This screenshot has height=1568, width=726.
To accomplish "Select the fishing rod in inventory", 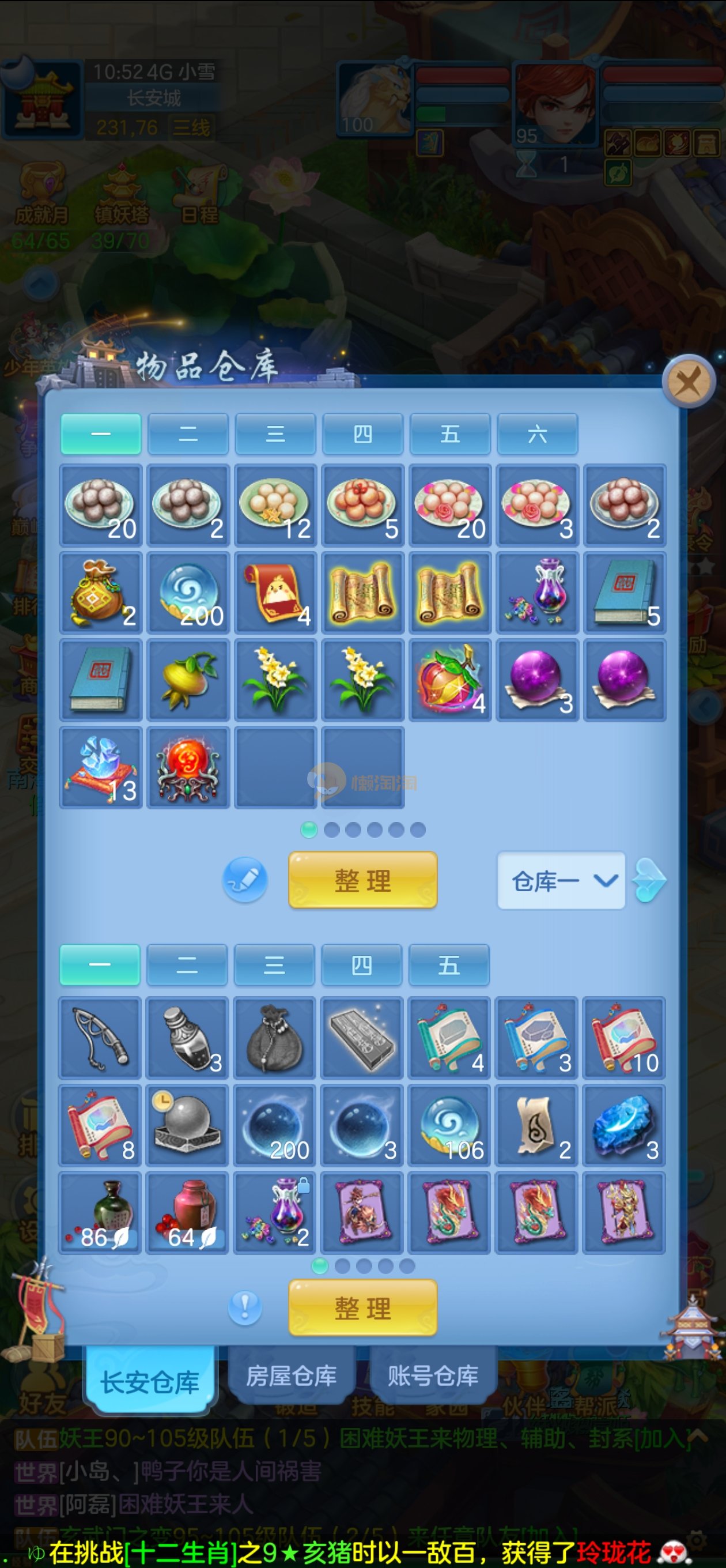I will [x=100, y=1038].
